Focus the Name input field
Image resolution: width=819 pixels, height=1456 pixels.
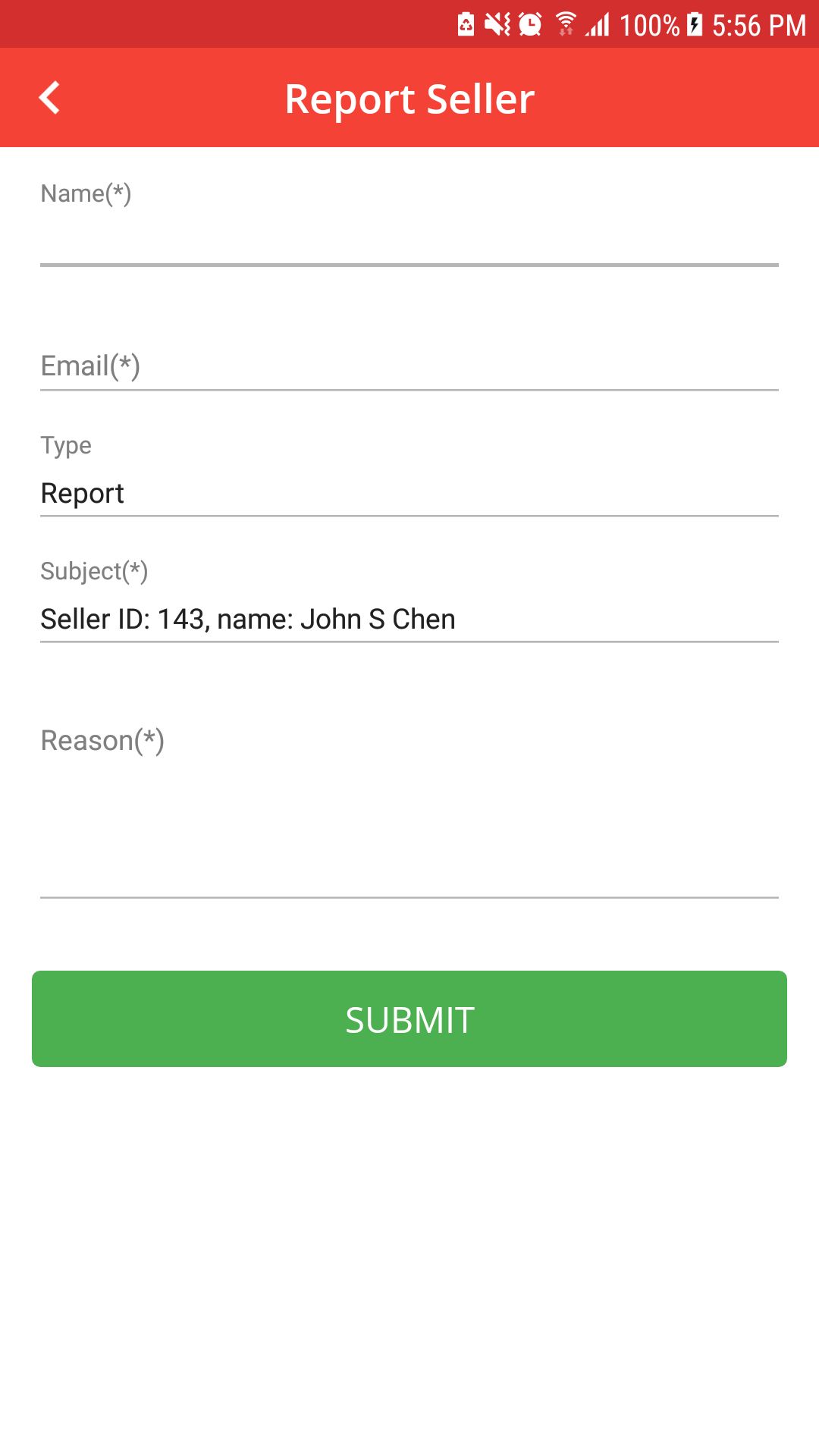coord(409,239)
